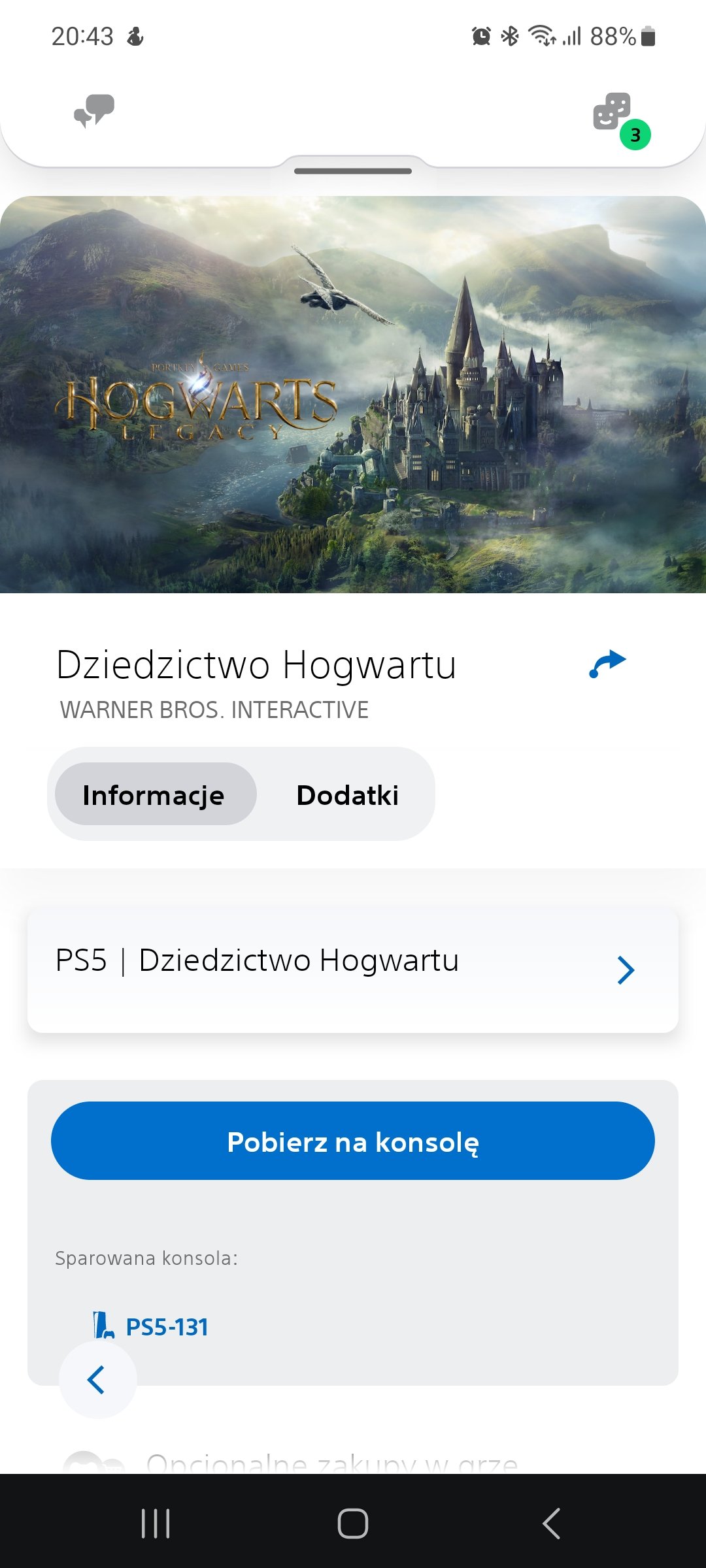
Task: Go back using the round blue arrow button
Action: [x=97, y=1380]
